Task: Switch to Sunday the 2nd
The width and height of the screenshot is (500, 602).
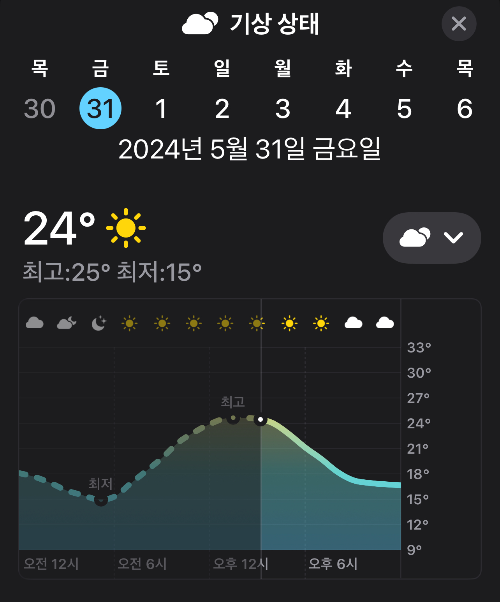Action: click(x=222, y=108)
